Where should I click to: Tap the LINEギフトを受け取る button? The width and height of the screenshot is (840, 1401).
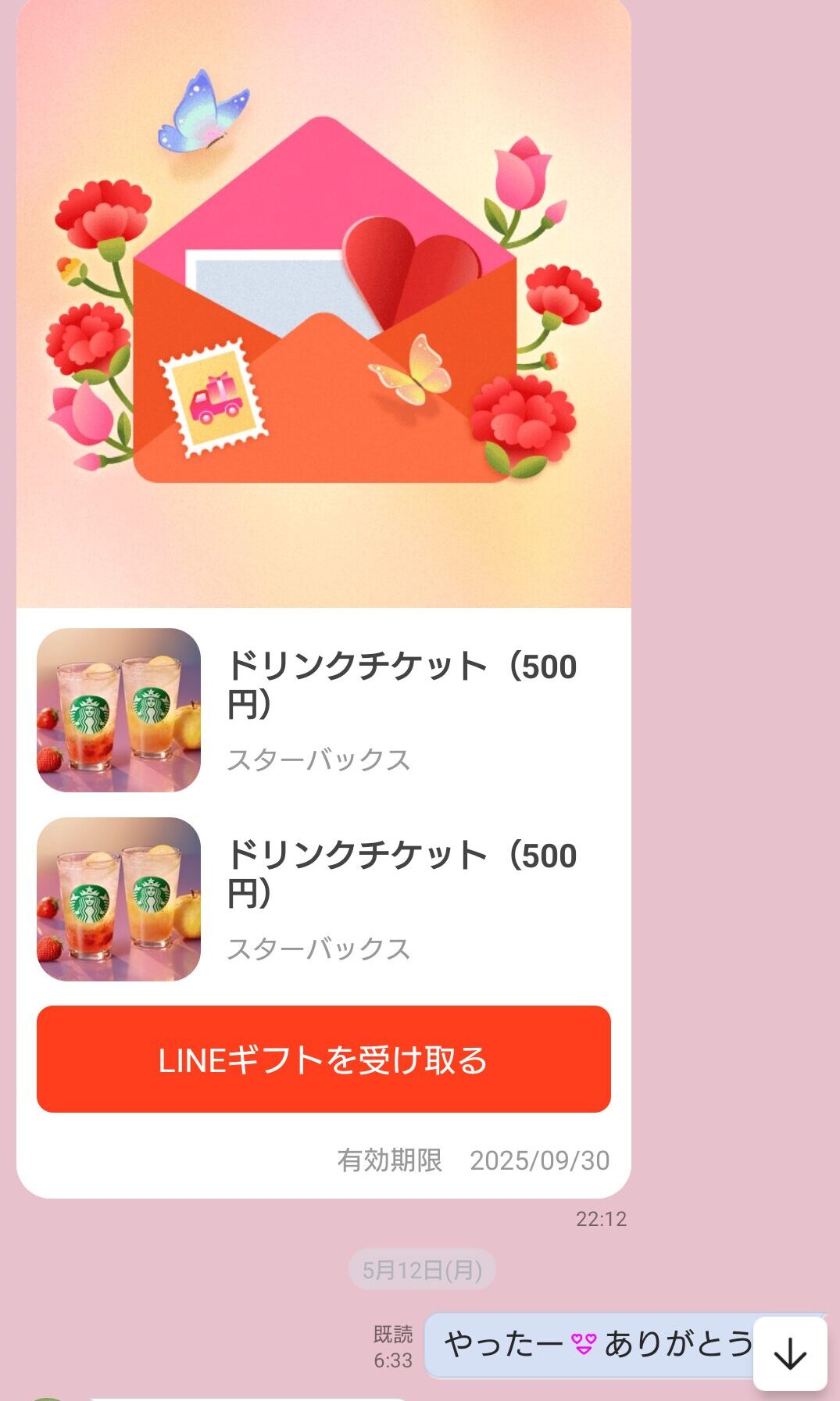pos(323,1059)
